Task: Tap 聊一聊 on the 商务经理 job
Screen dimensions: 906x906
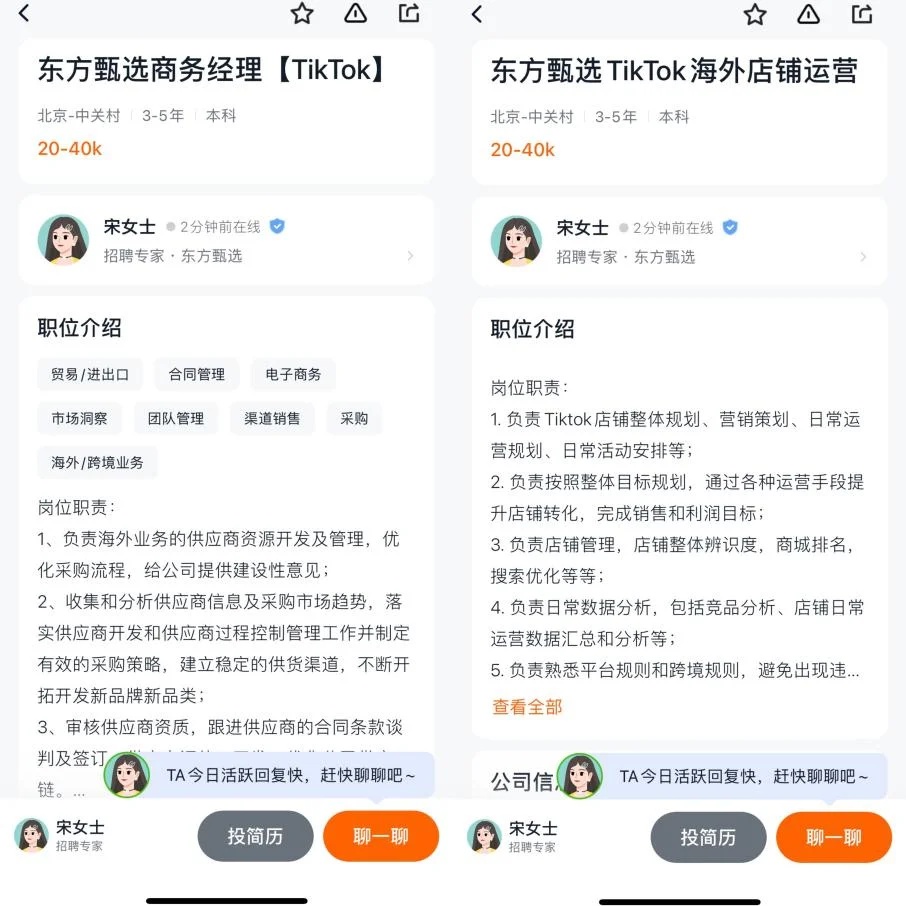Action: pos(380,836)
